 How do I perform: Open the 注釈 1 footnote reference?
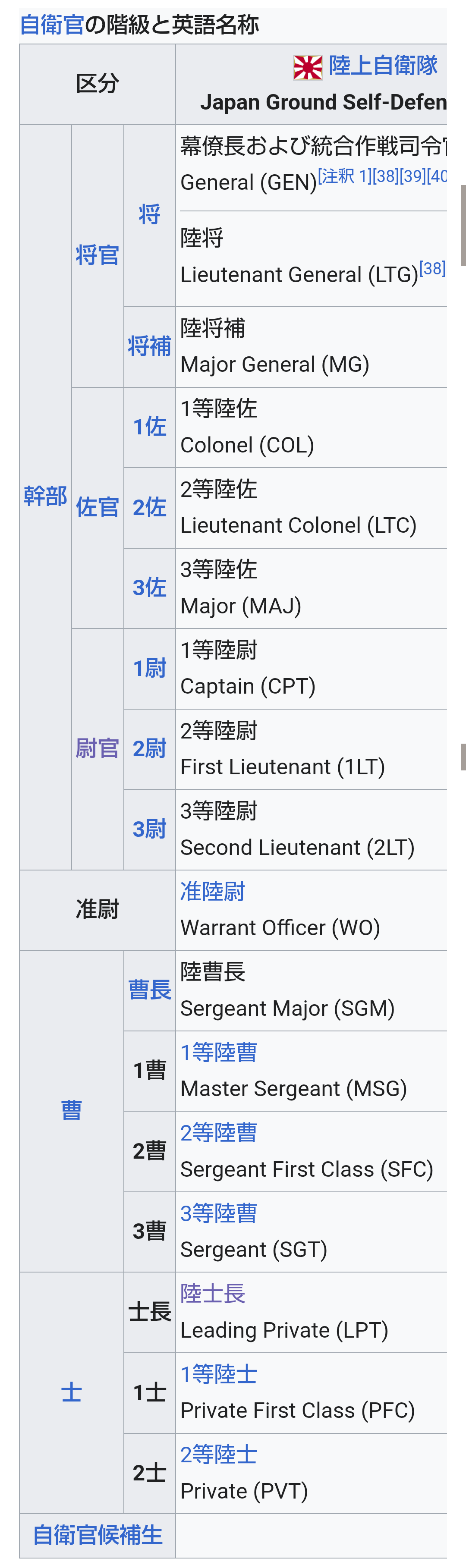(x=344, y=176)
